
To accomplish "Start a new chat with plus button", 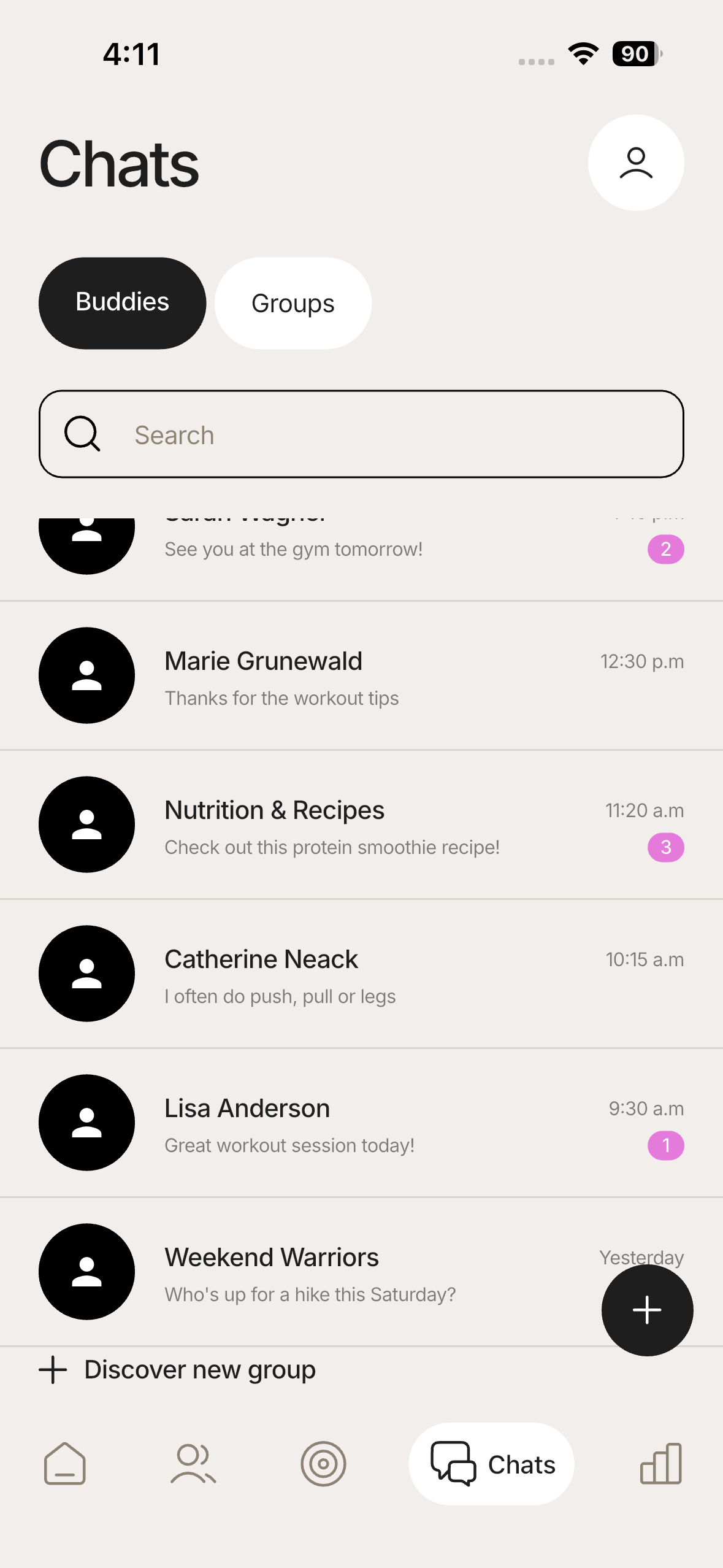I will [647, 1310].
